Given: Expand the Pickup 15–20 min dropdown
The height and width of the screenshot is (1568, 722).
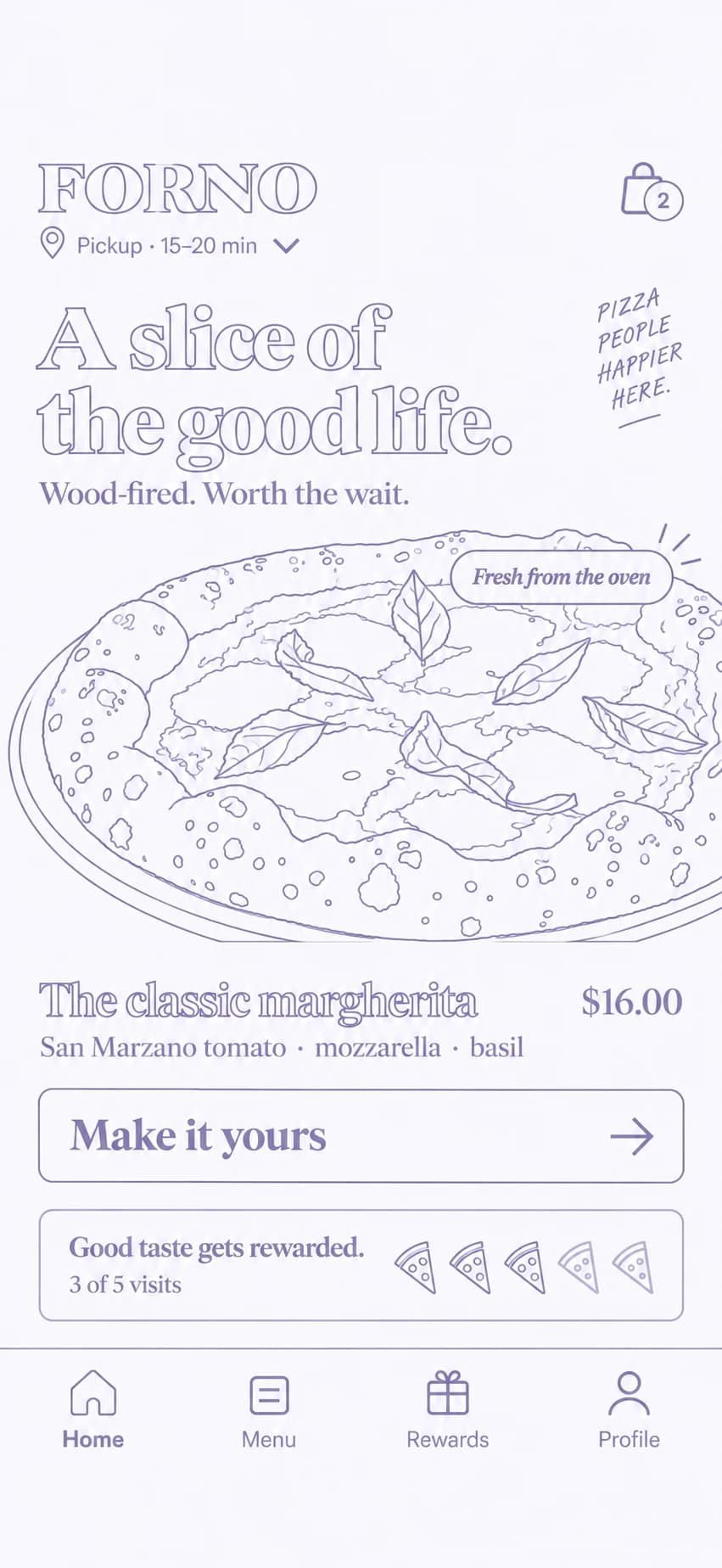Looking at the screenshot, I should coord(170,245).
